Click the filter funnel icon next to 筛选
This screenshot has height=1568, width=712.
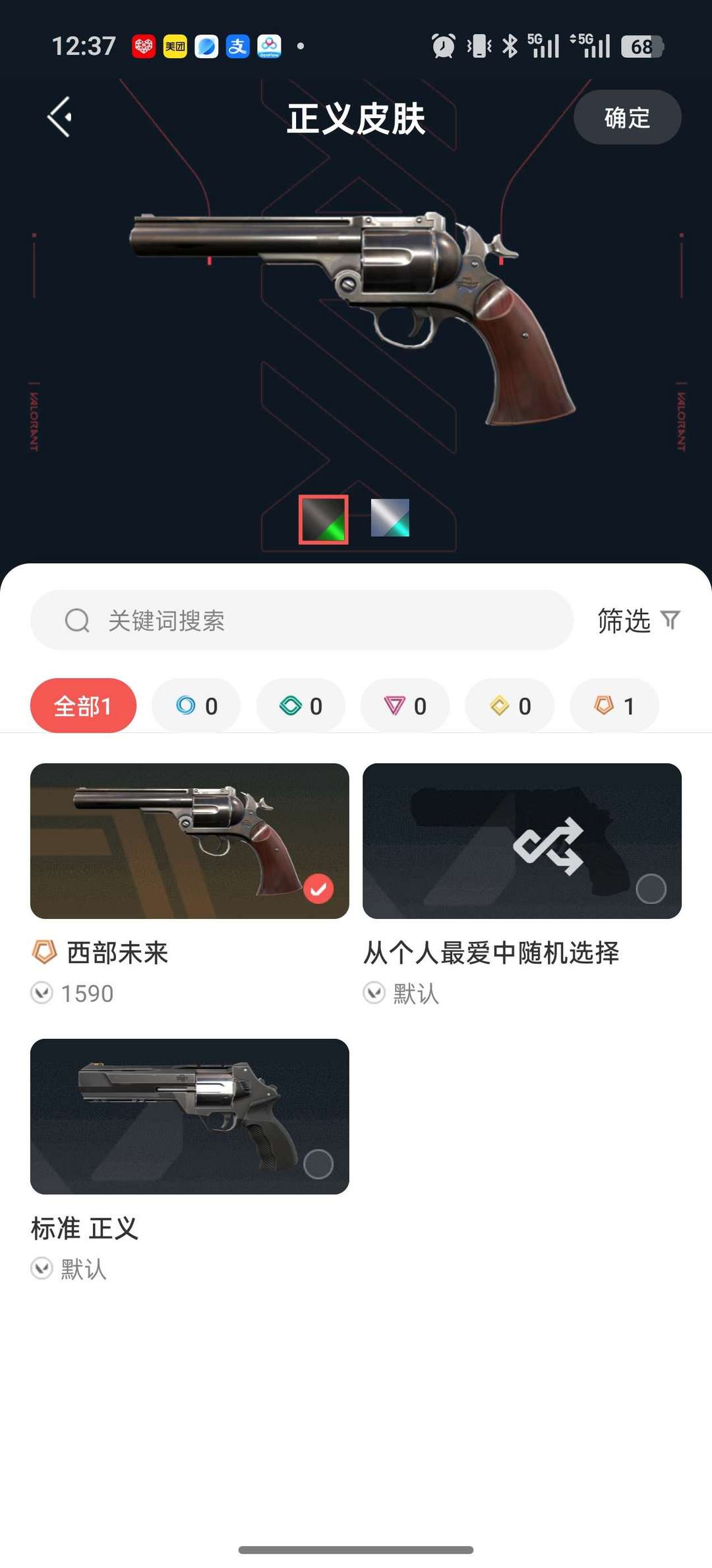(671, 620)
